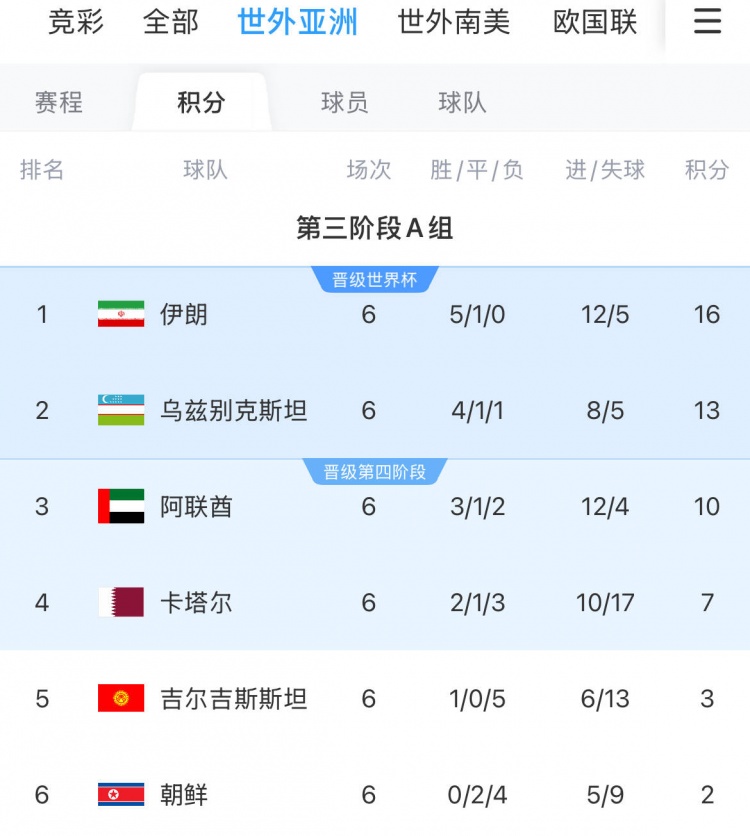The image size is (750, 836).
Task: Select the Iran flag icon
Action: click(119, 314)
